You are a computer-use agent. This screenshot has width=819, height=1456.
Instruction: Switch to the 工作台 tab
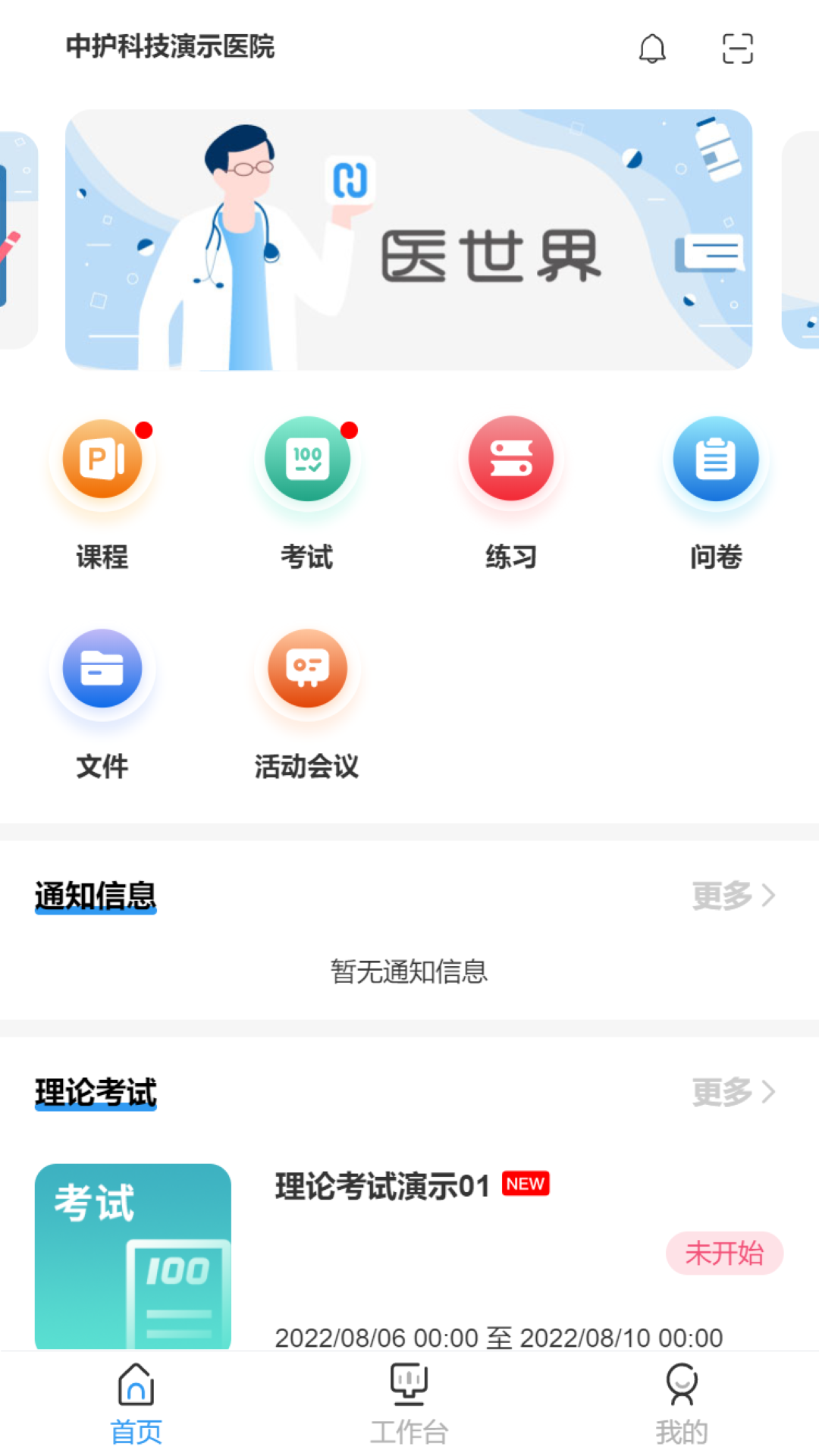point(408,1403)
